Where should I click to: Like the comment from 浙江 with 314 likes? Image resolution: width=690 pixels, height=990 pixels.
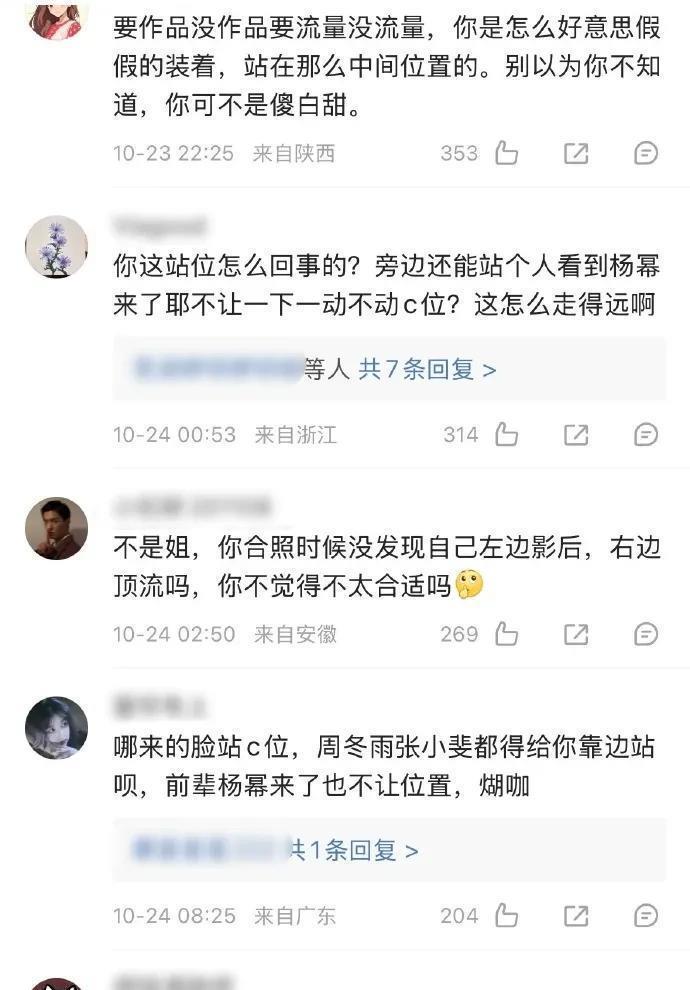coord(507,435)
